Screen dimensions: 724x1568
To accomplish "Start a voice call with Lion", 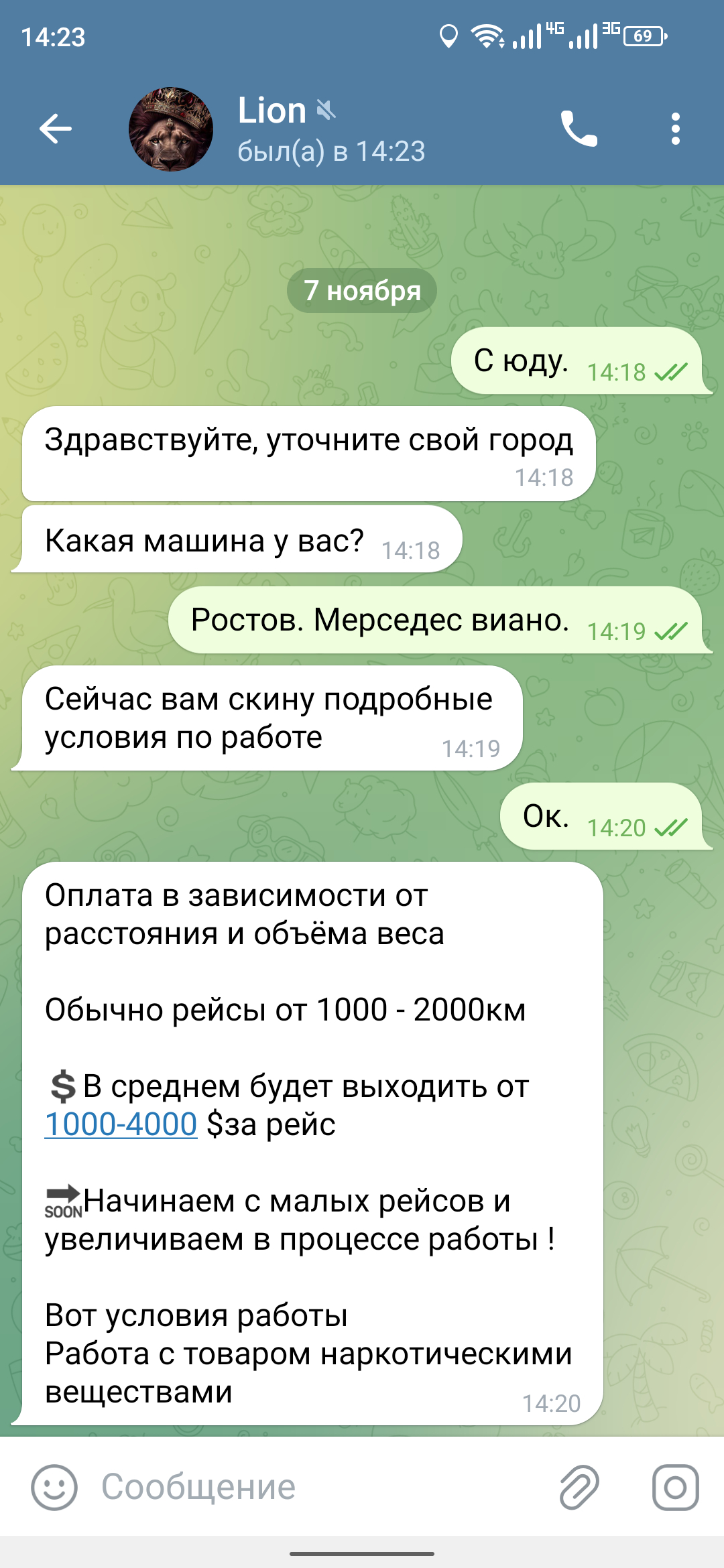I will pos(579,129).
